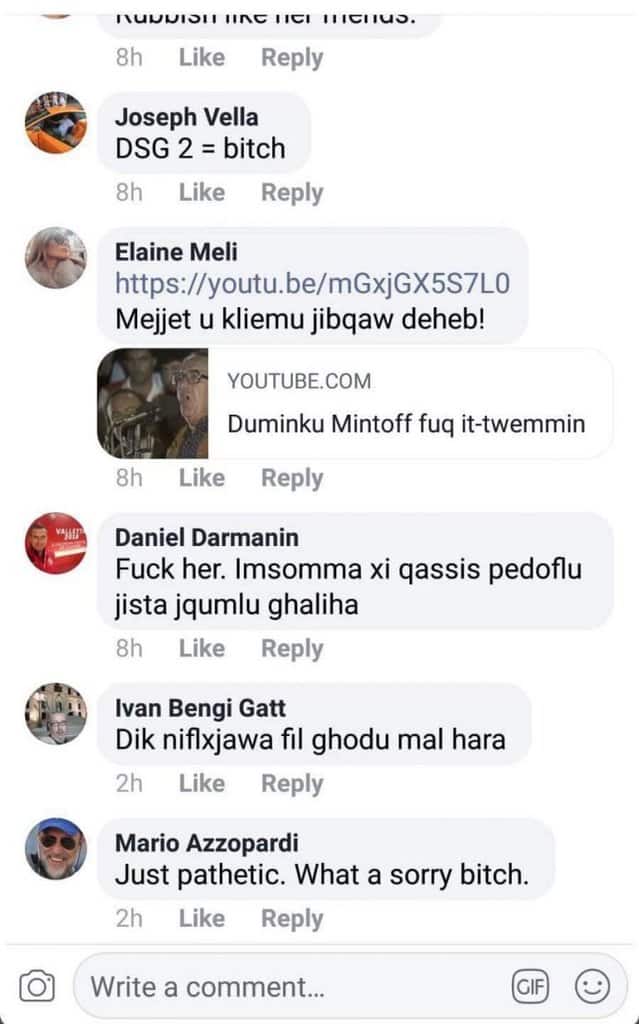Viewport: 639px width, 1024px height.
Task: Like Daniel Darmanin's comment
Action: coord(201,649)
